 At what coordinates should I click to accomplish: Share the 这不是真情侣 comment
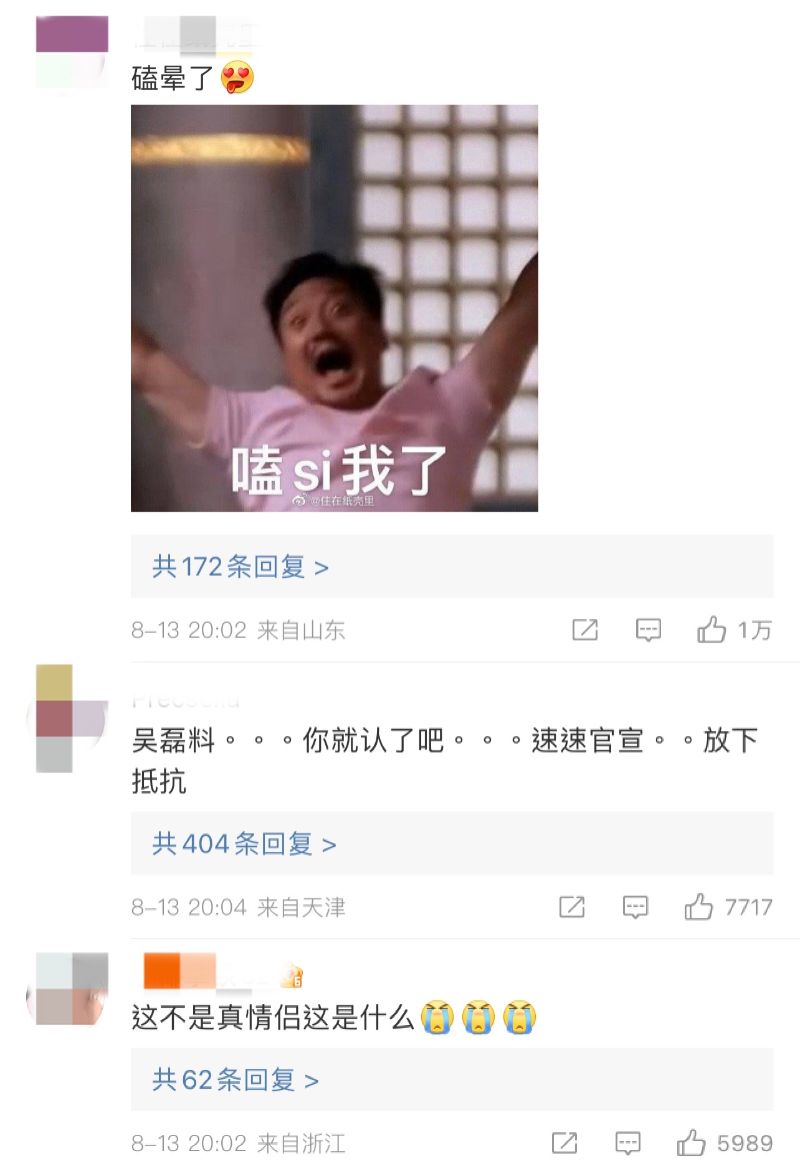[x=565, y=1143]
